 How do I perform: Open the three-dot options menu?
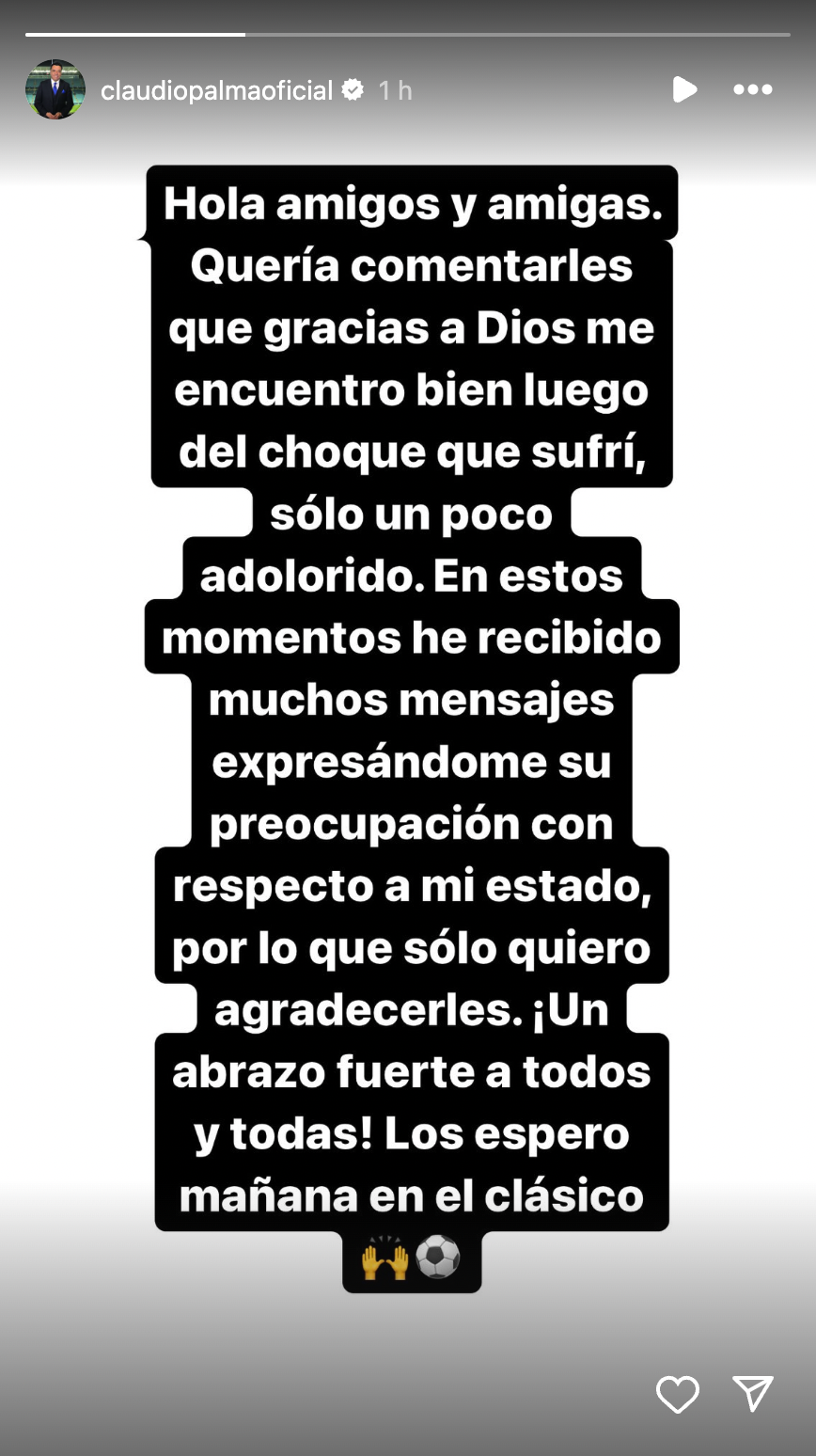(x=752, y=89)
